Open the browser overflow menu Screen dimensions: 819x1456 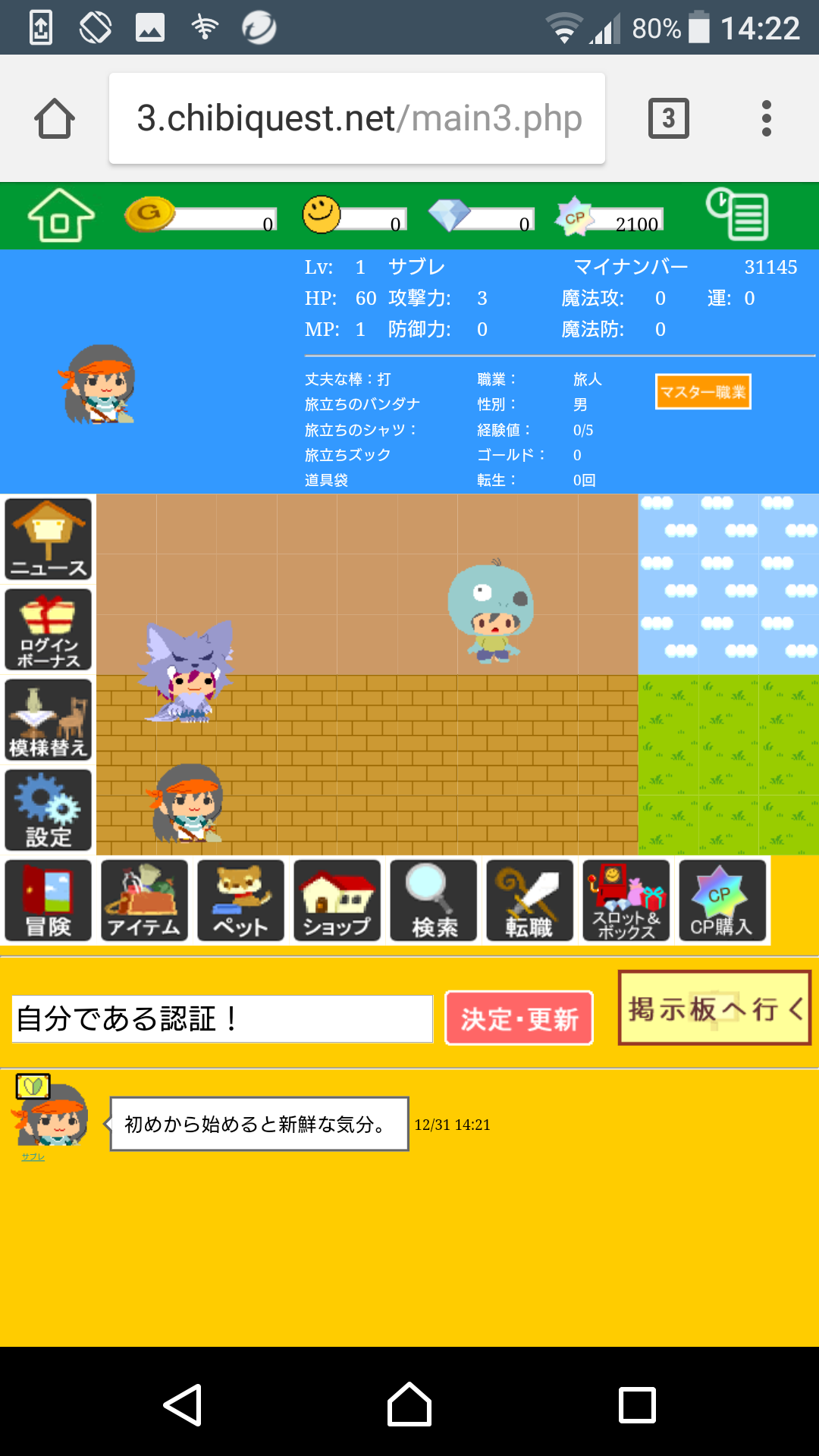coord(767,118)
